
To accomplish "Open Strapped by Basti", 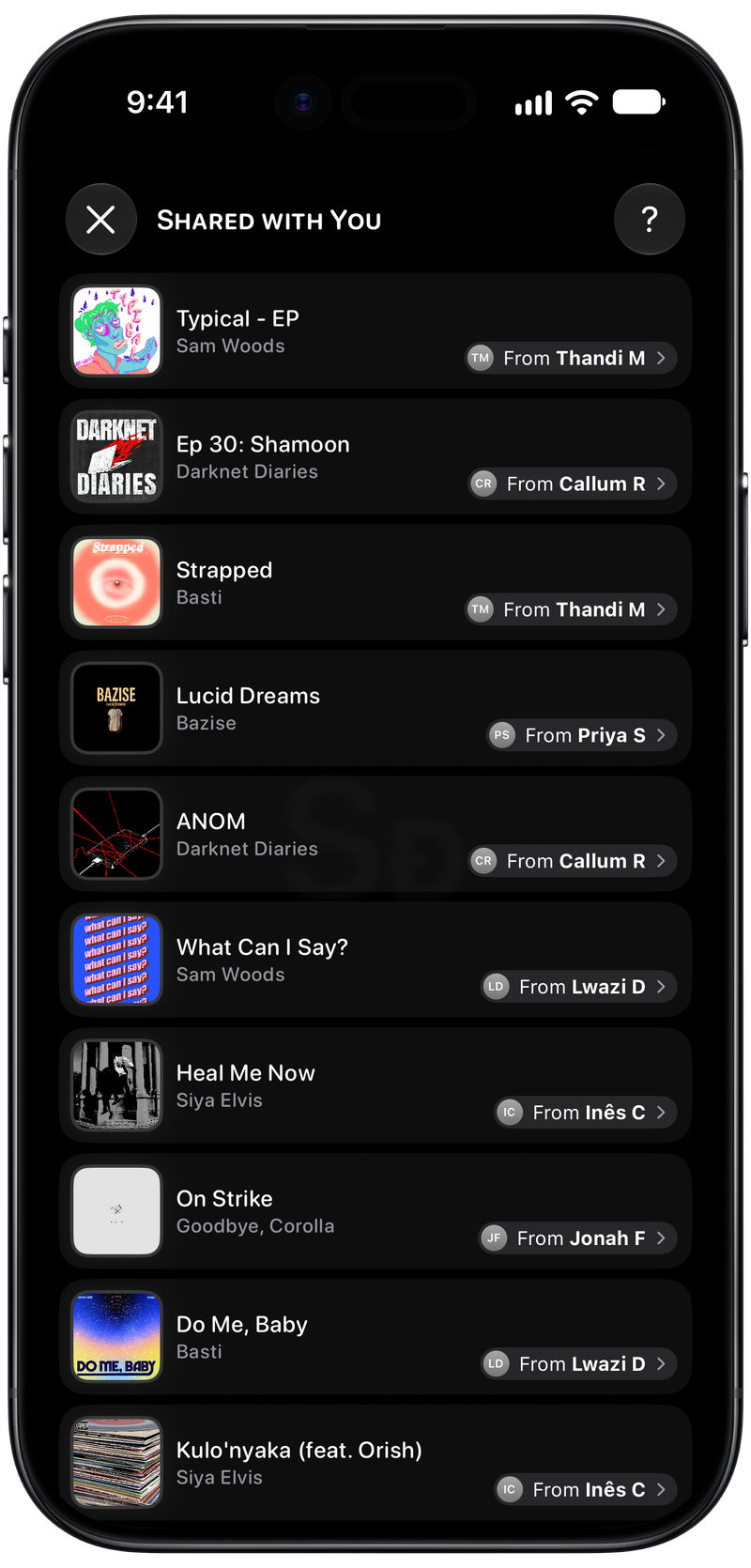I will [375, 583].
